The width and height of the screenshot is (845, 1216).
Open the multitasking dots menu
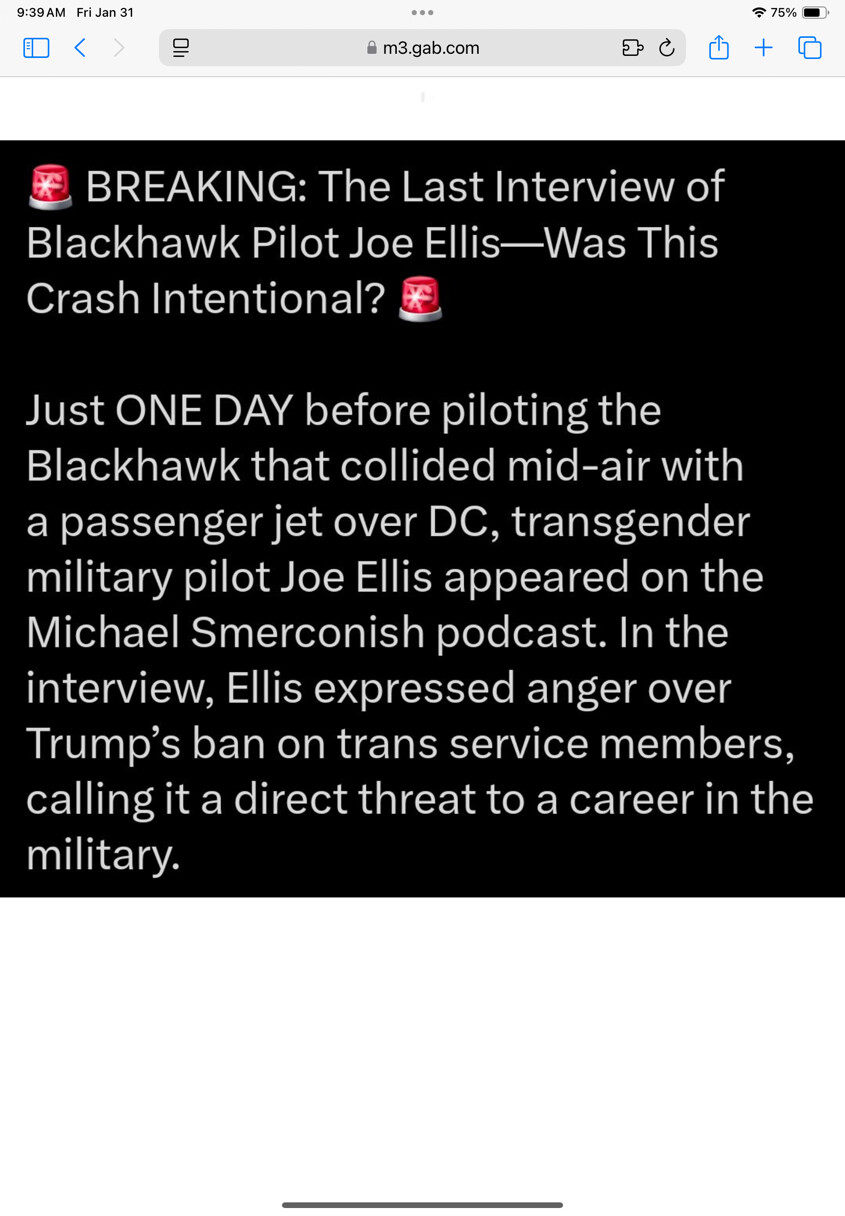click(422, 13)
